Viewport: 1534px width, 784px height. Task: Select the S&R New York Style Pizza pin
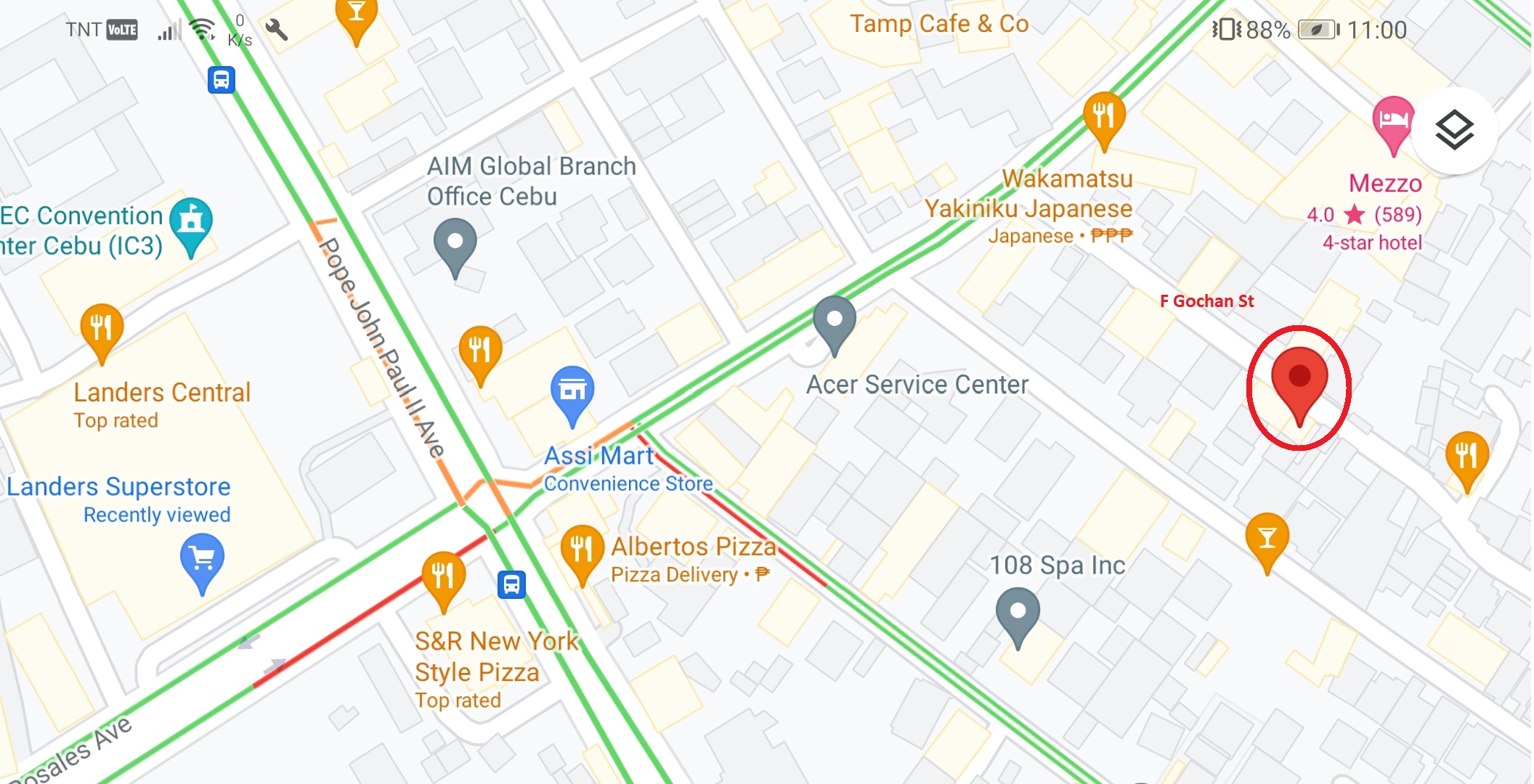coord(443,579)
